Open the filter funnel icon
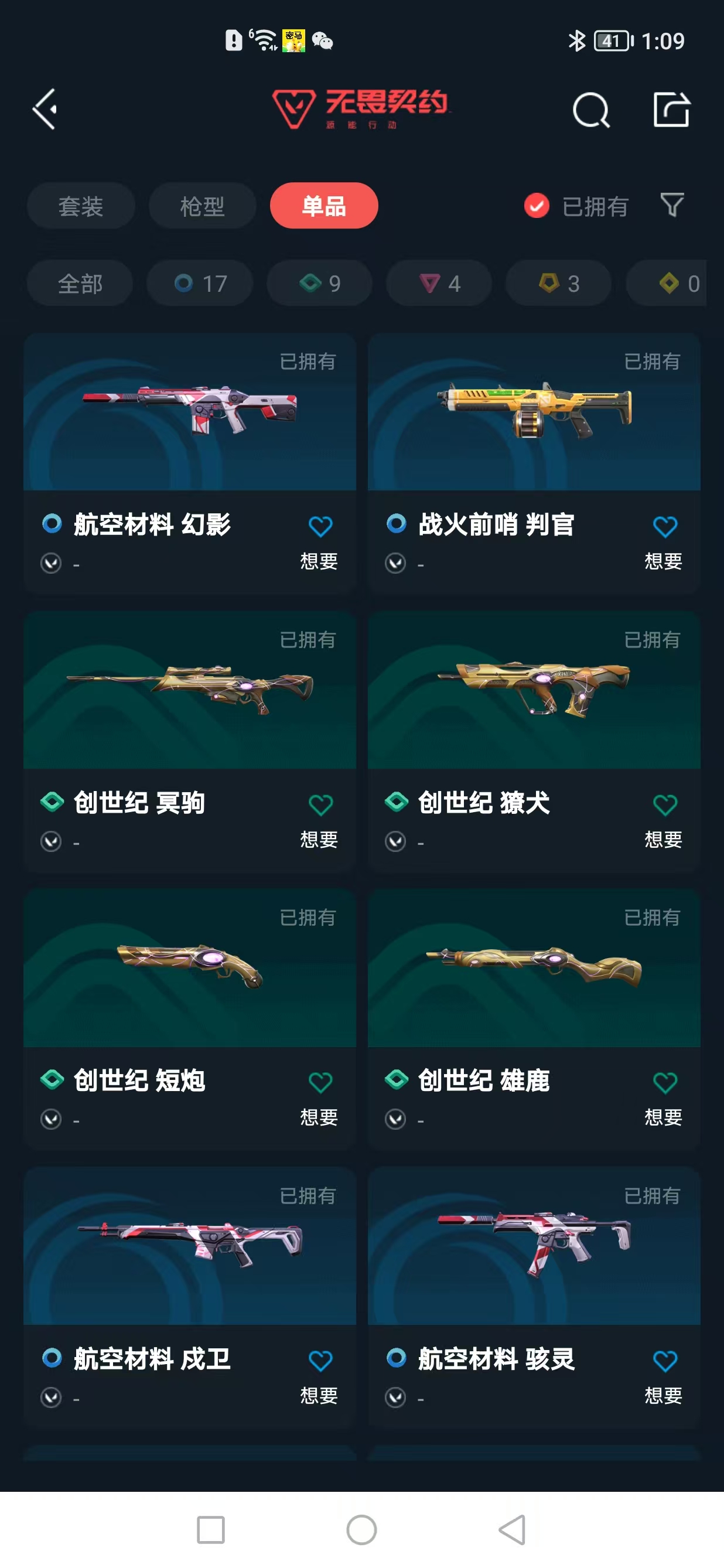 tap(672, 205)
